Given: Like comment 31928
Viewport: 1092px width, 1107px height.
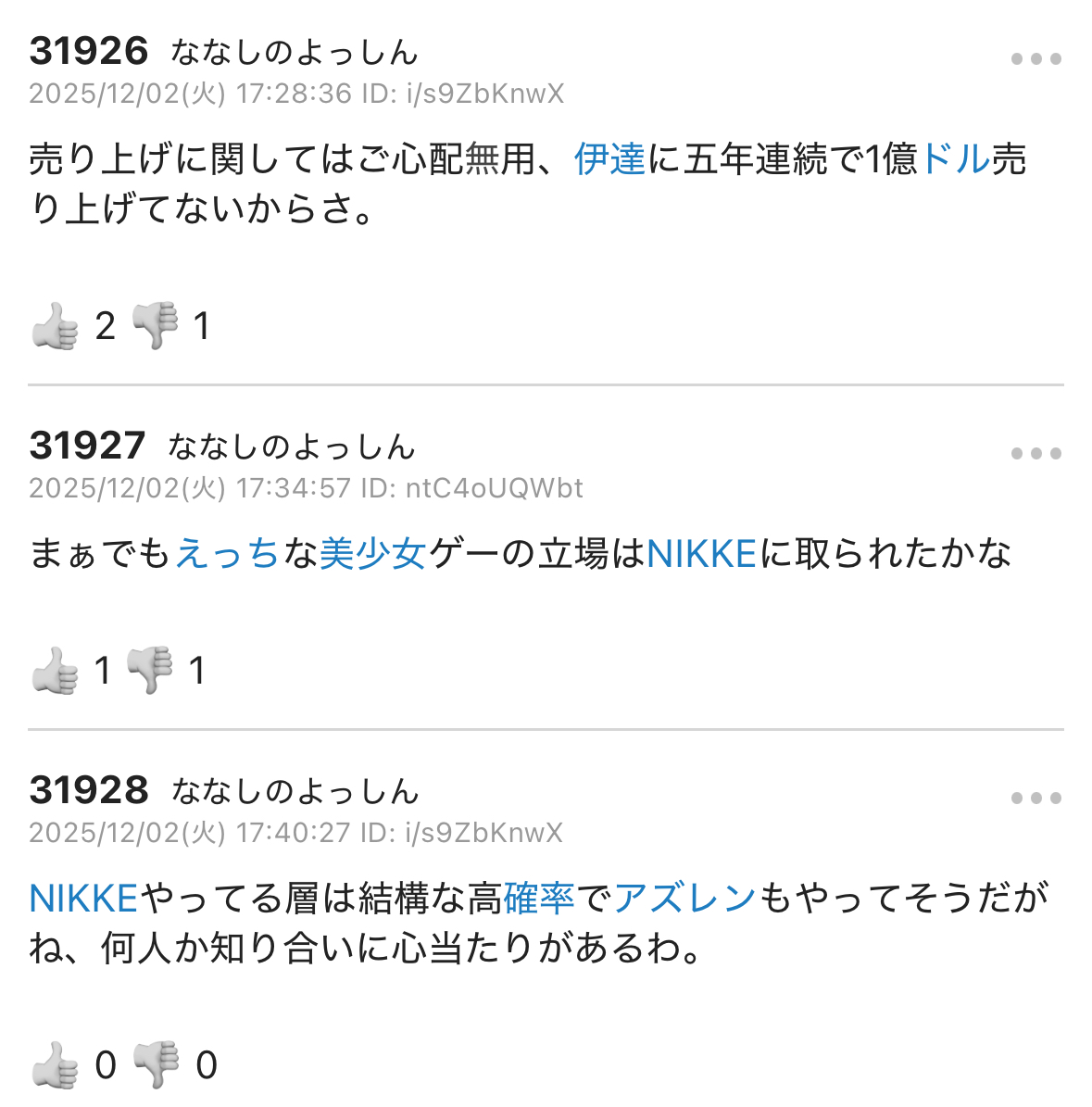Looking at the screenshot, I should pyautogui.click(x=55, y=1065).
